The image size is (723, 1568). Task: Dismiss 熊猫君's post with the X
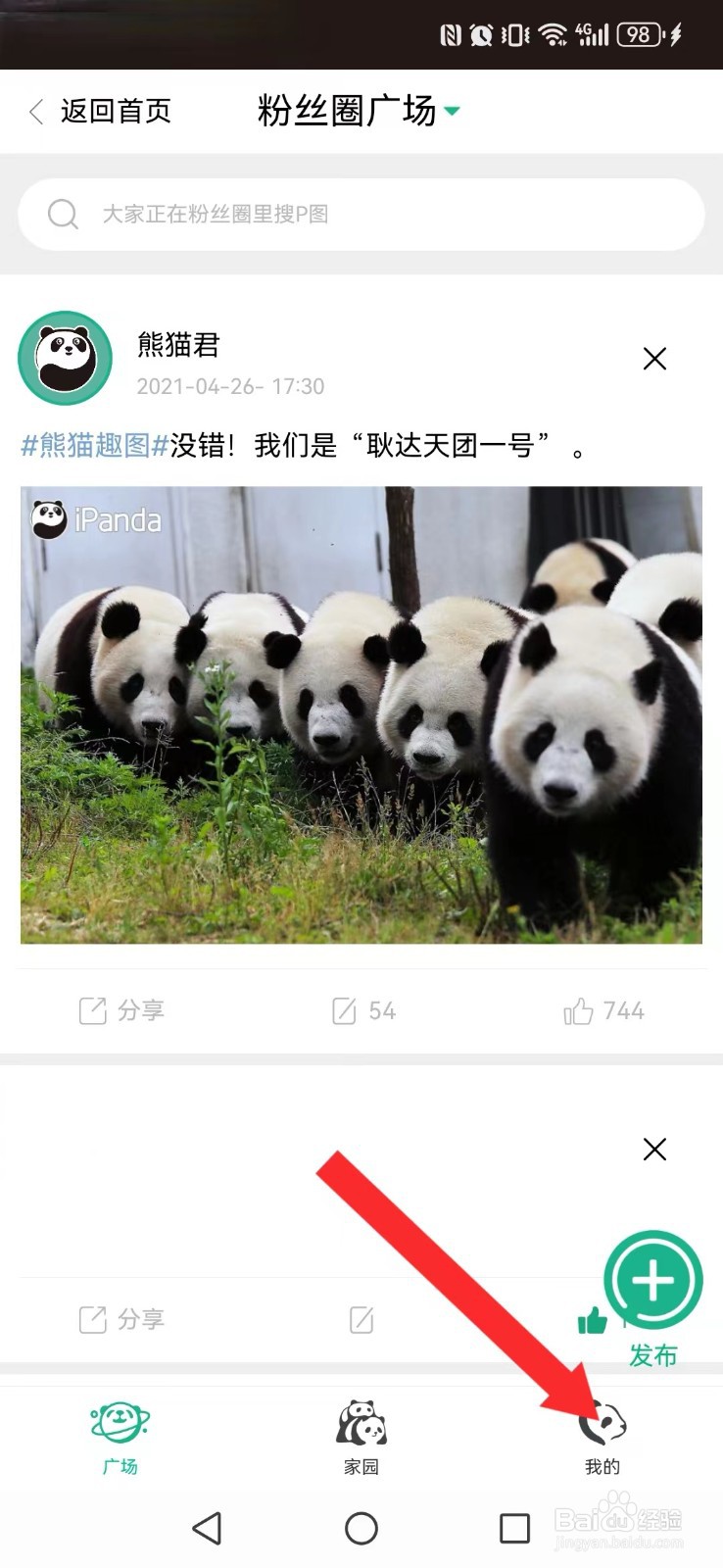653,359
